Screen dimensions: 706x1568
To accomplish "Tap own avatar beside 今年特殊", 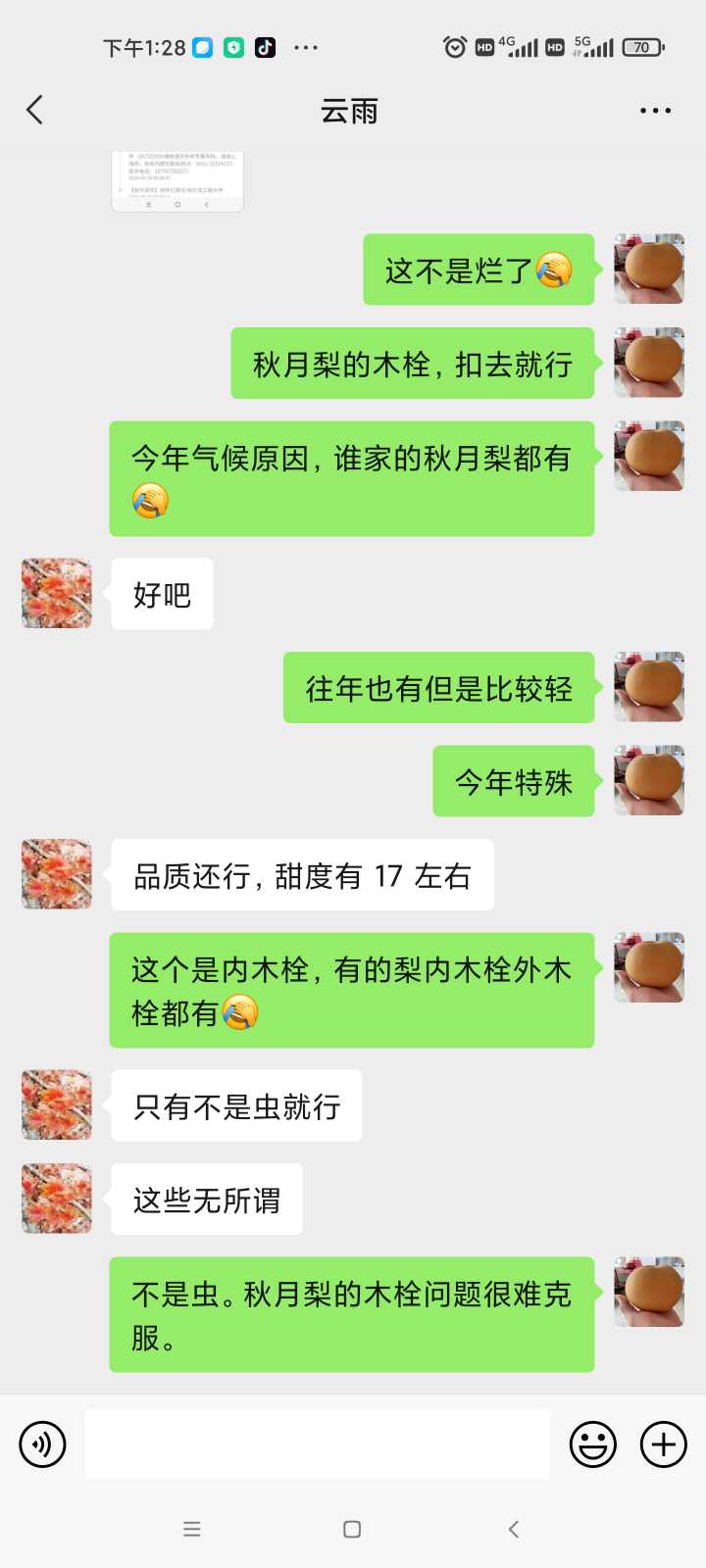I will pos(649,781).
